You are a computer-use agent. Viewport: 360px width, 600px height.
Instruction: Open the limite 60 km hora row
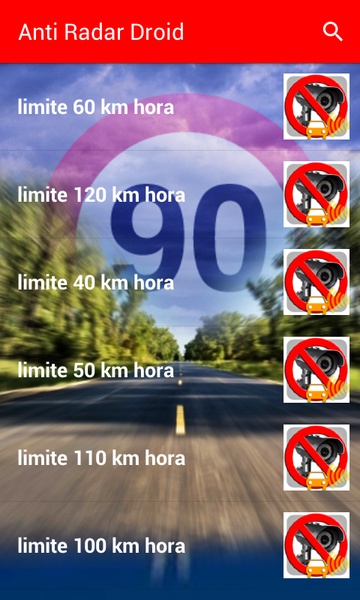click(180, 107)
